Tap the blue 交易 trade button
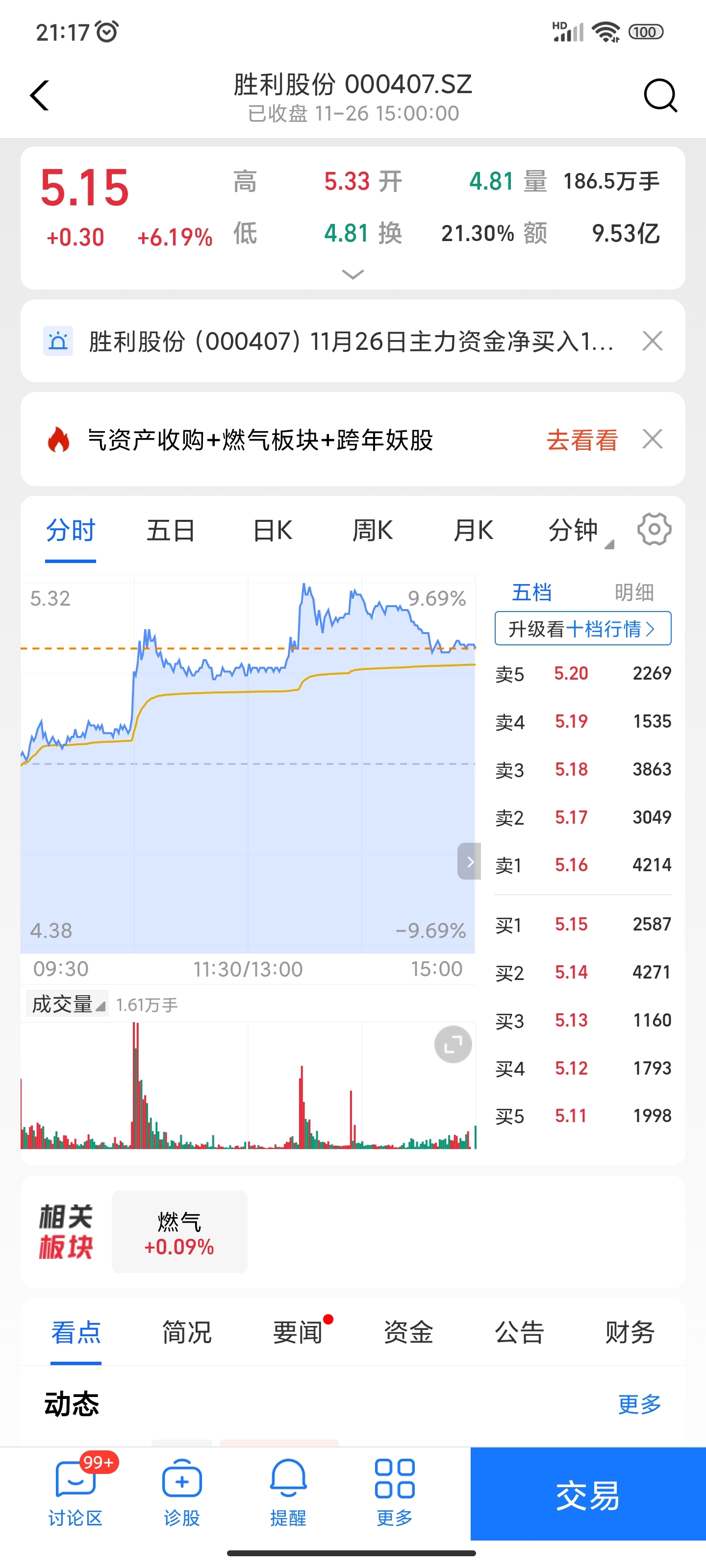 (588, 1494)
